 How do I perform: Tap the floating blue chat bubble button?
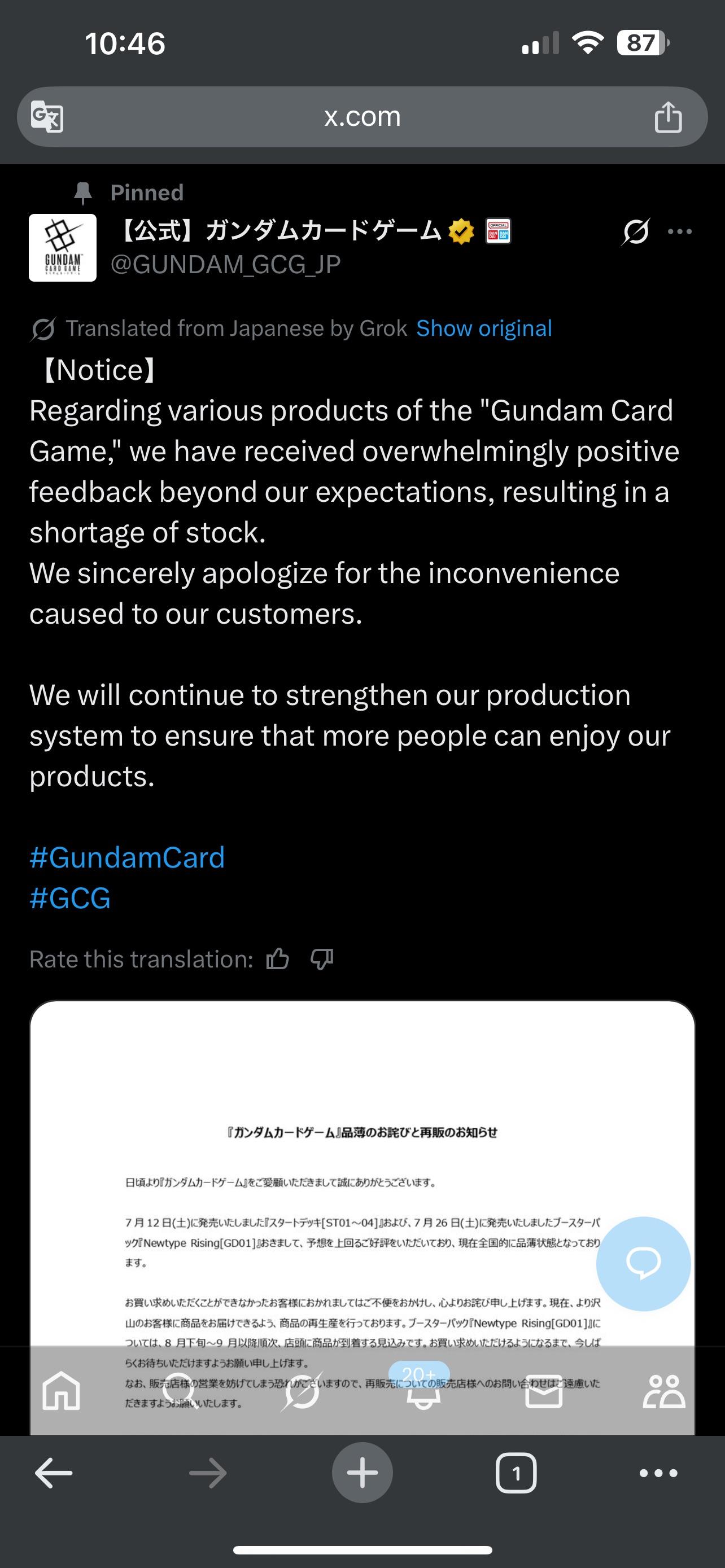click(x=643, y=1263)
